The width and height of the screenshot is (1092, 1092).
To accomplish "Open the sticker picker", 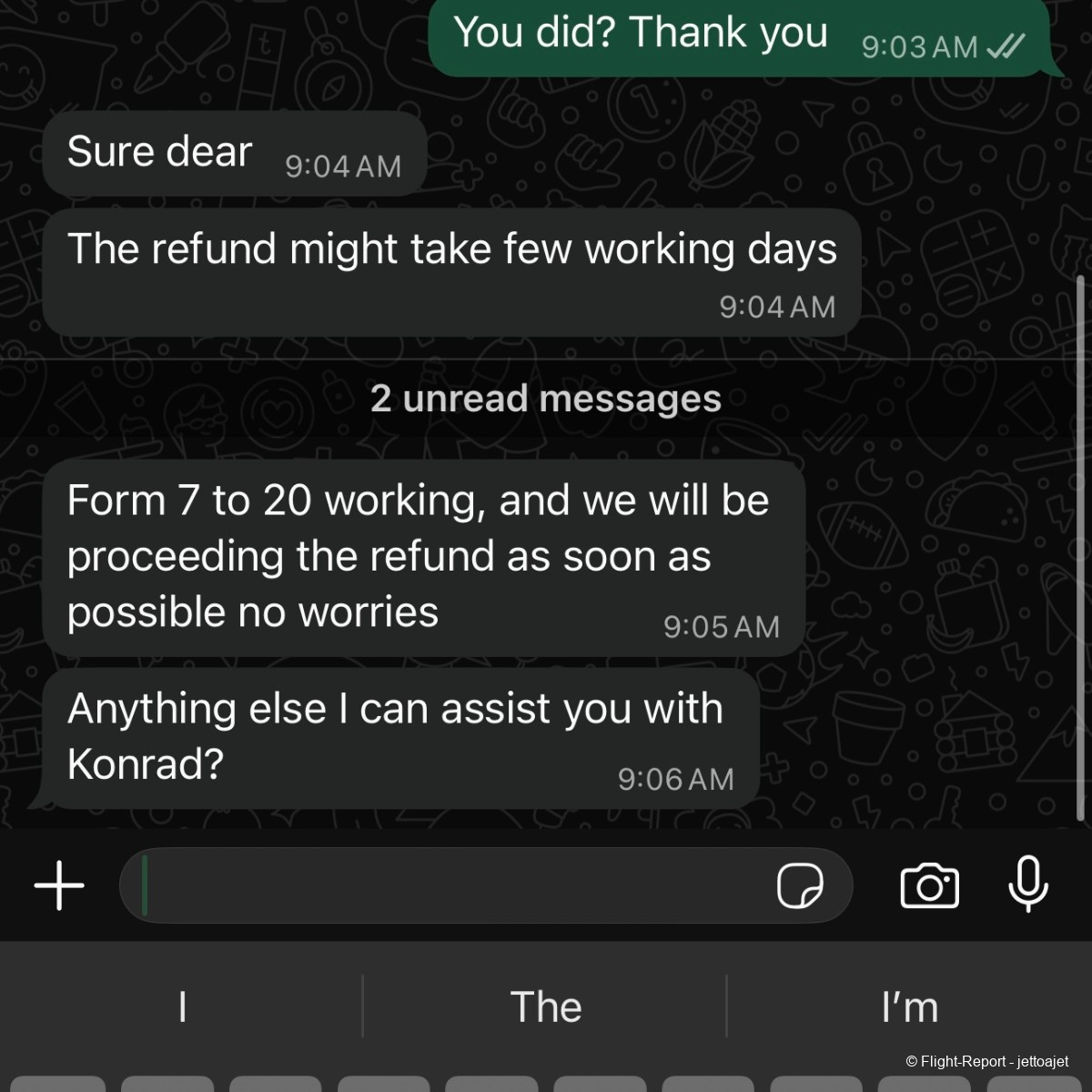I will (800, 885).
